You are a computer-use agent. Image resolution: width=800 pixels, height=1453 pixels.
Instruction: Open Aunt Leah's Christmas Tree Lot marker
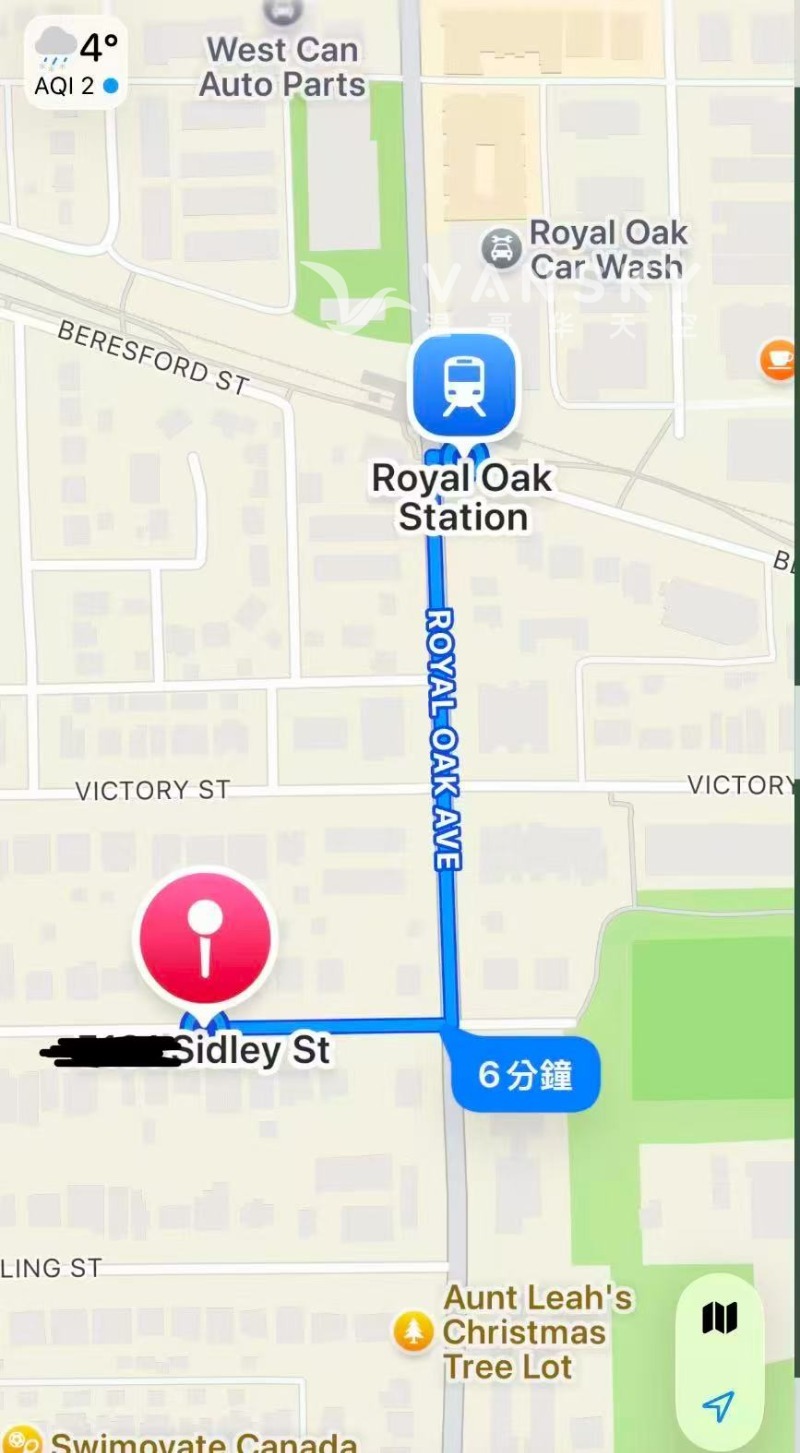413,1331
